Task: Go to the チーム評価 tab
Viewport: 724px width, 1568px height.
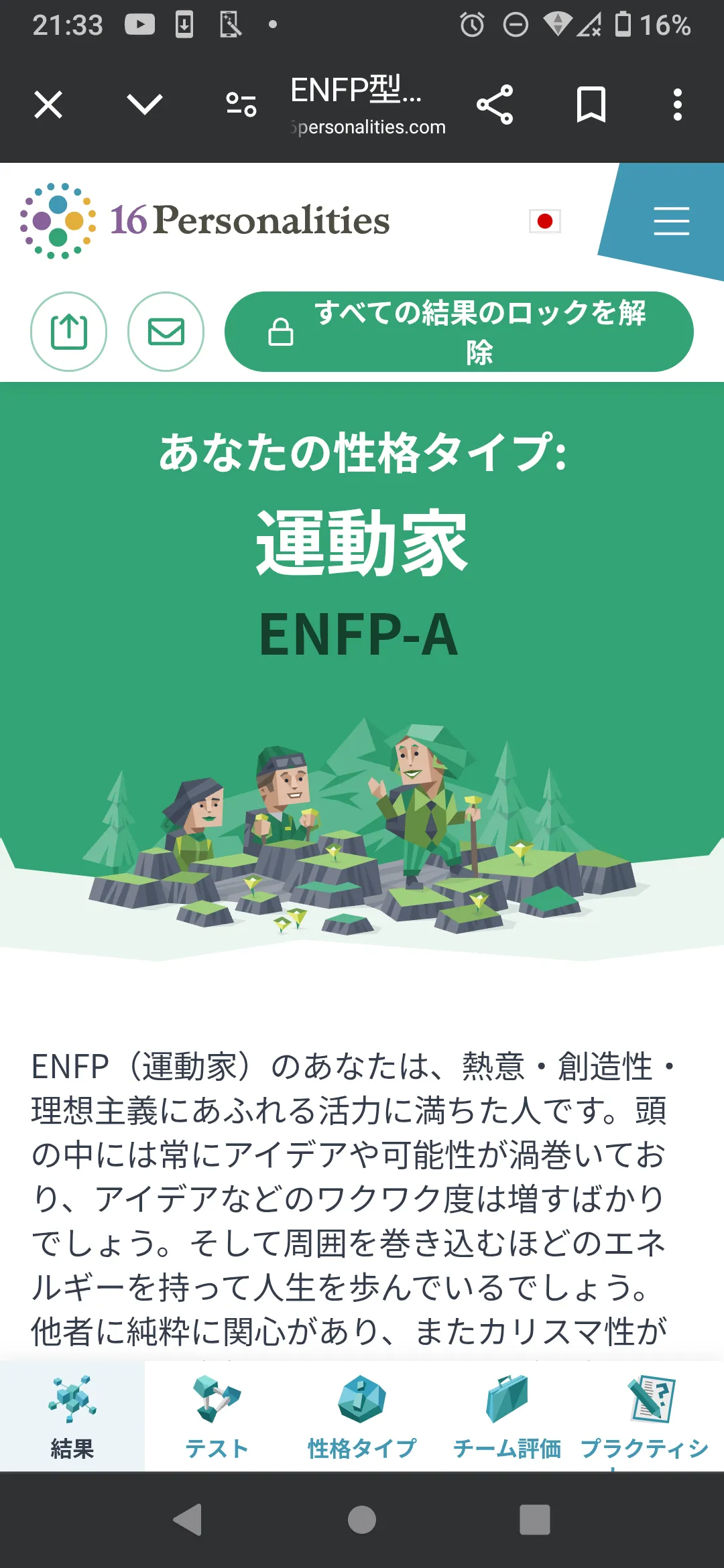Action: coord(507,1417)
